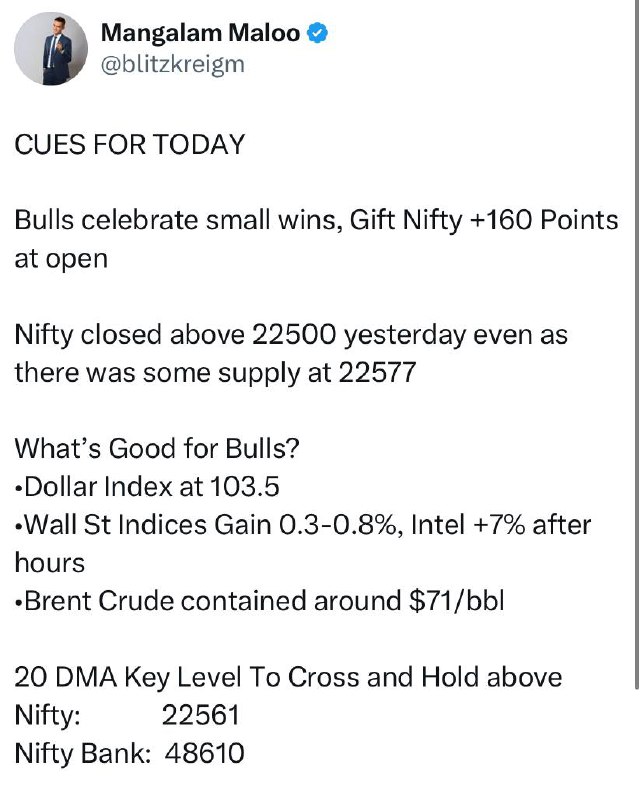644x800 pixels.
Task: Tap the @blitzkreigm handle
Action: click(x=173, y=65)
